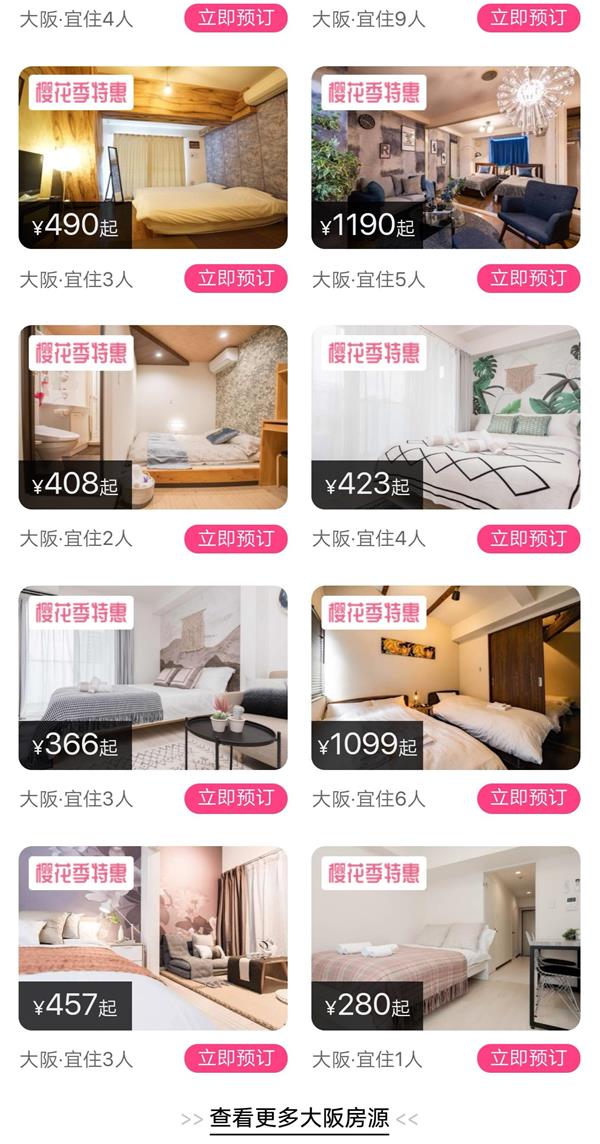The height and width of the screenshot is (1144, 600).
Task: Tap 立即预订 under the ¥457 room
Action: [x=236, y=1058]
